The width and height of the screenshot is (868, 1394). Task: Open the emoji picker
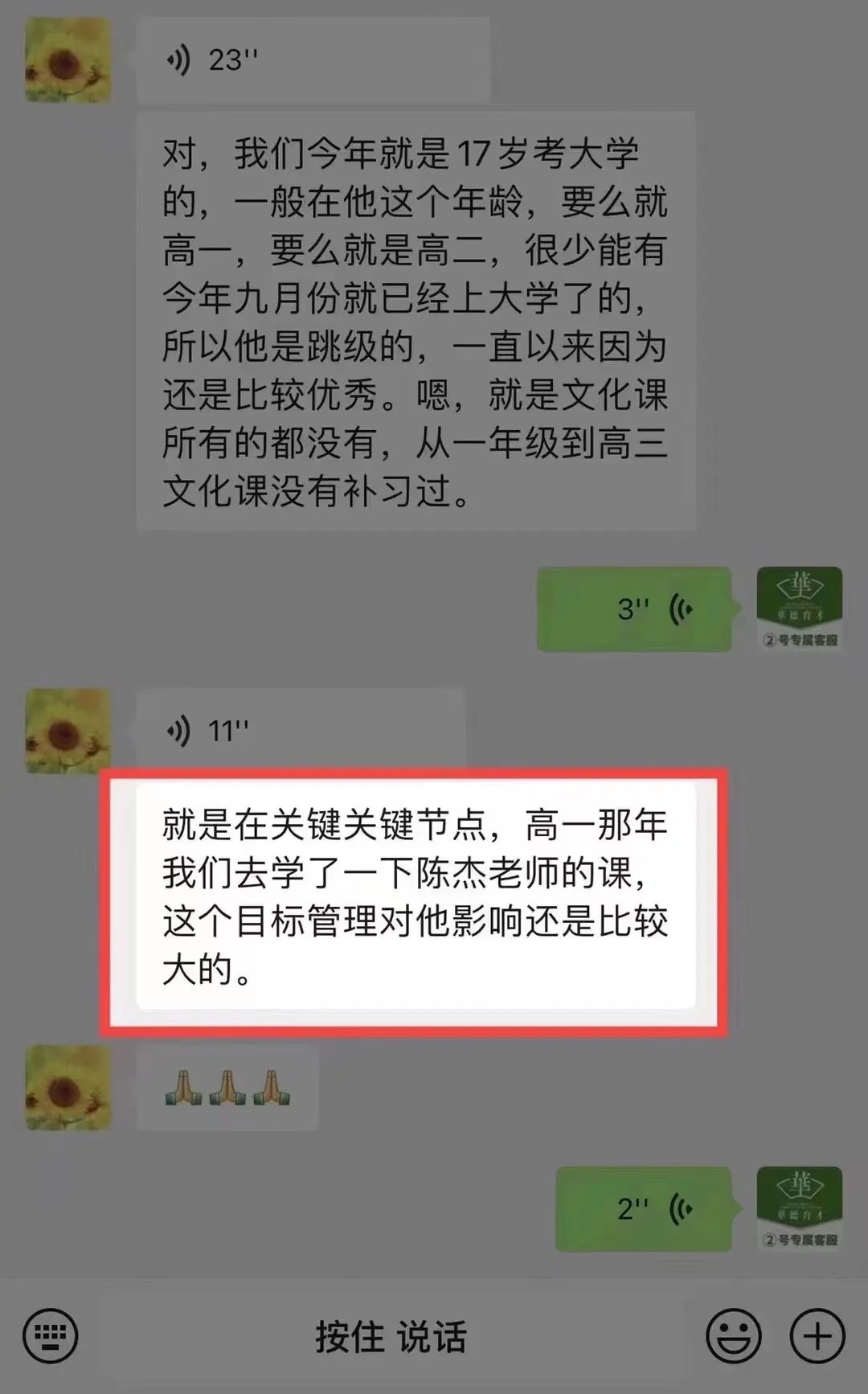[x=733, y=1336]
